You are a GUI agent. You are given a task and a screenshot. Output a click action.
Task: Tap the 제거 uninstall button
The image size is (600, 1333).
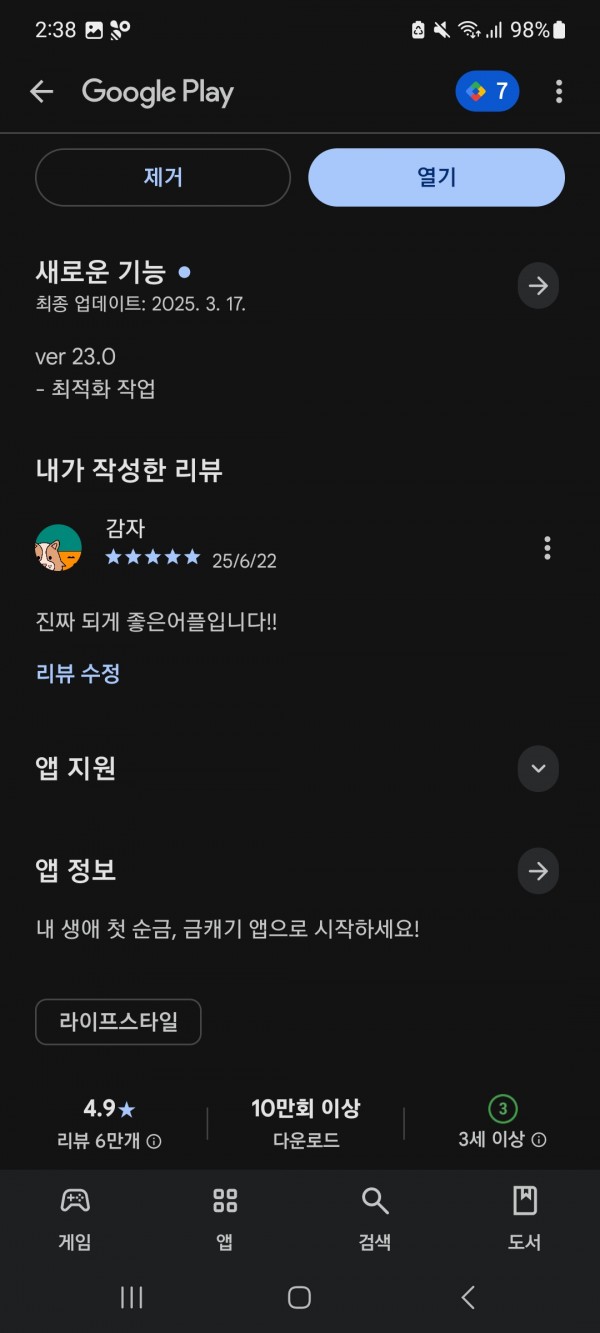(x=163, y=177)
